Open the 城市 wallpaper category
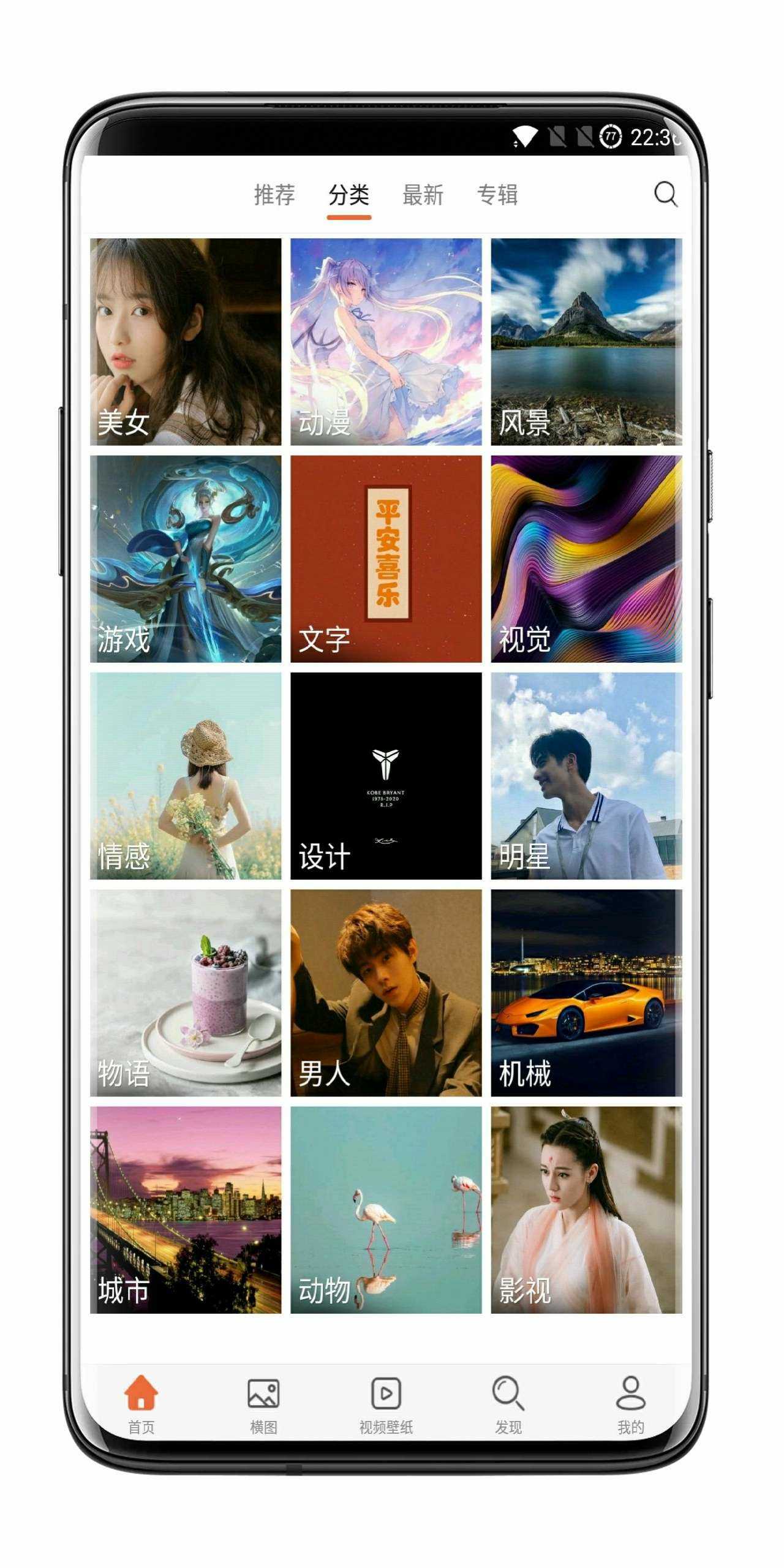 click(186, 1210)
